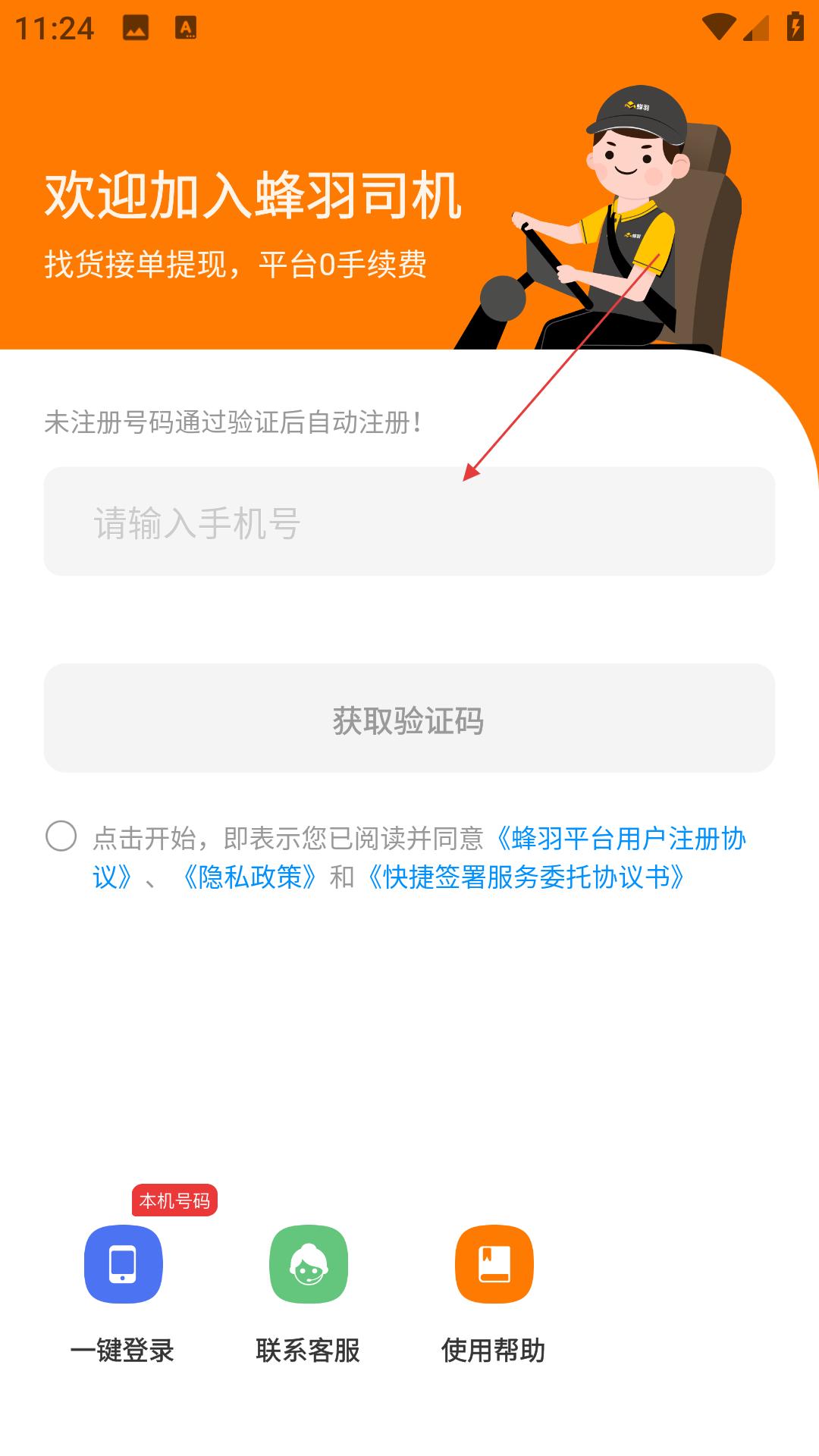Contact 联系客服 customer service
The height and width of the screenshot is (1456, 819).
pos(309,1265)
